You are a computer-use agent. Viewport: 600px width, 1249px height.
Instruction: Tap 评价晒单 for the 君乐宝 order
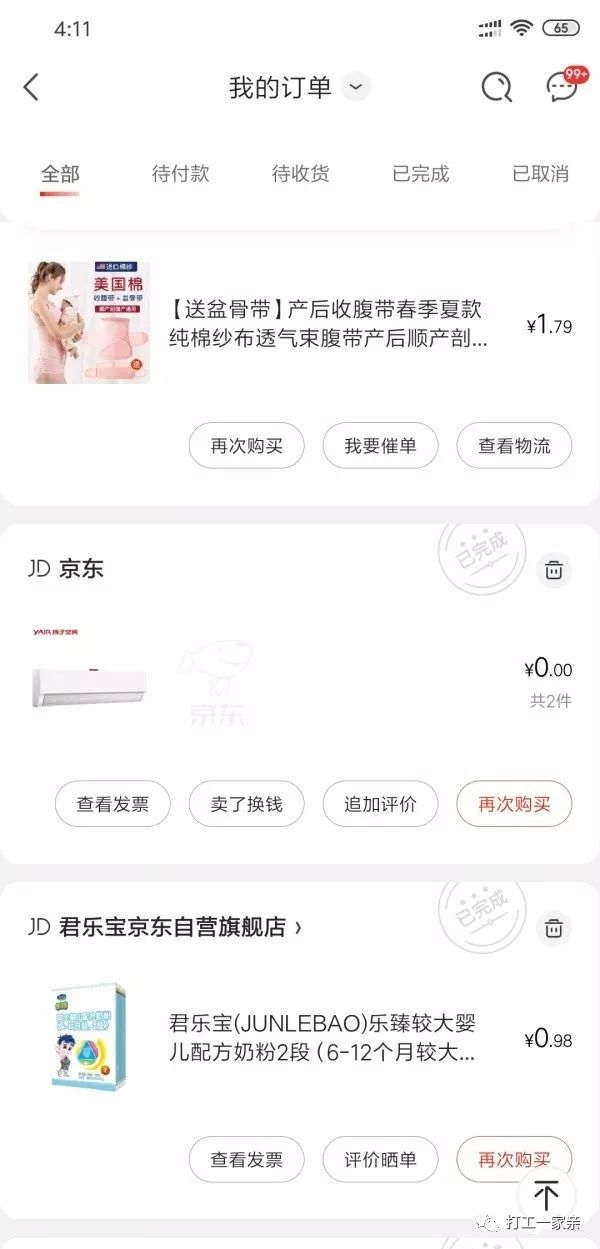click(380, 1160)
